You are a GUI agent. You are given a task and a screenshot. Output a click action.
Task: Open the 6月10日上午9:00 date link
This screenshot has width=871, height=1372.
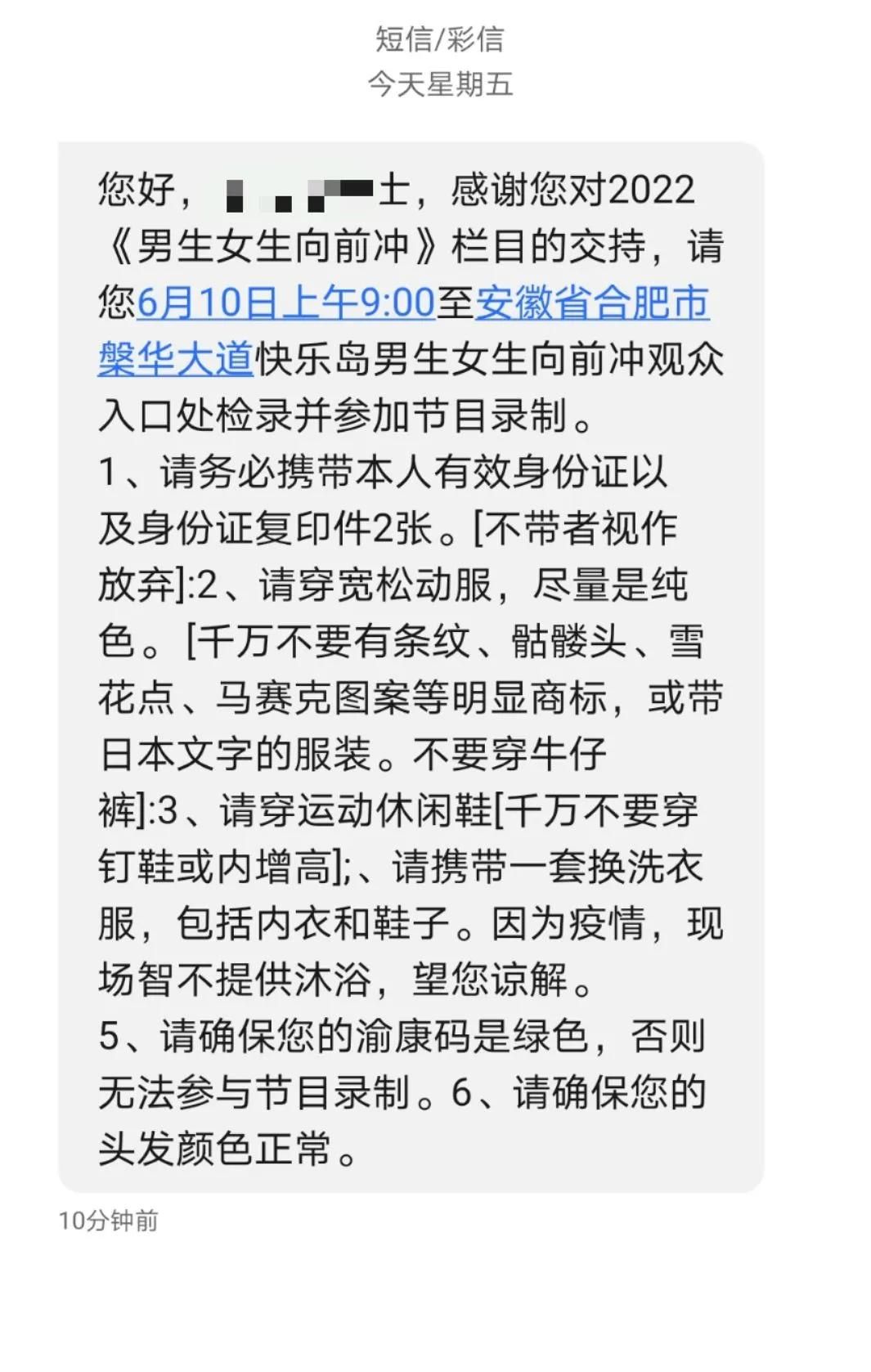coord(285,303)
